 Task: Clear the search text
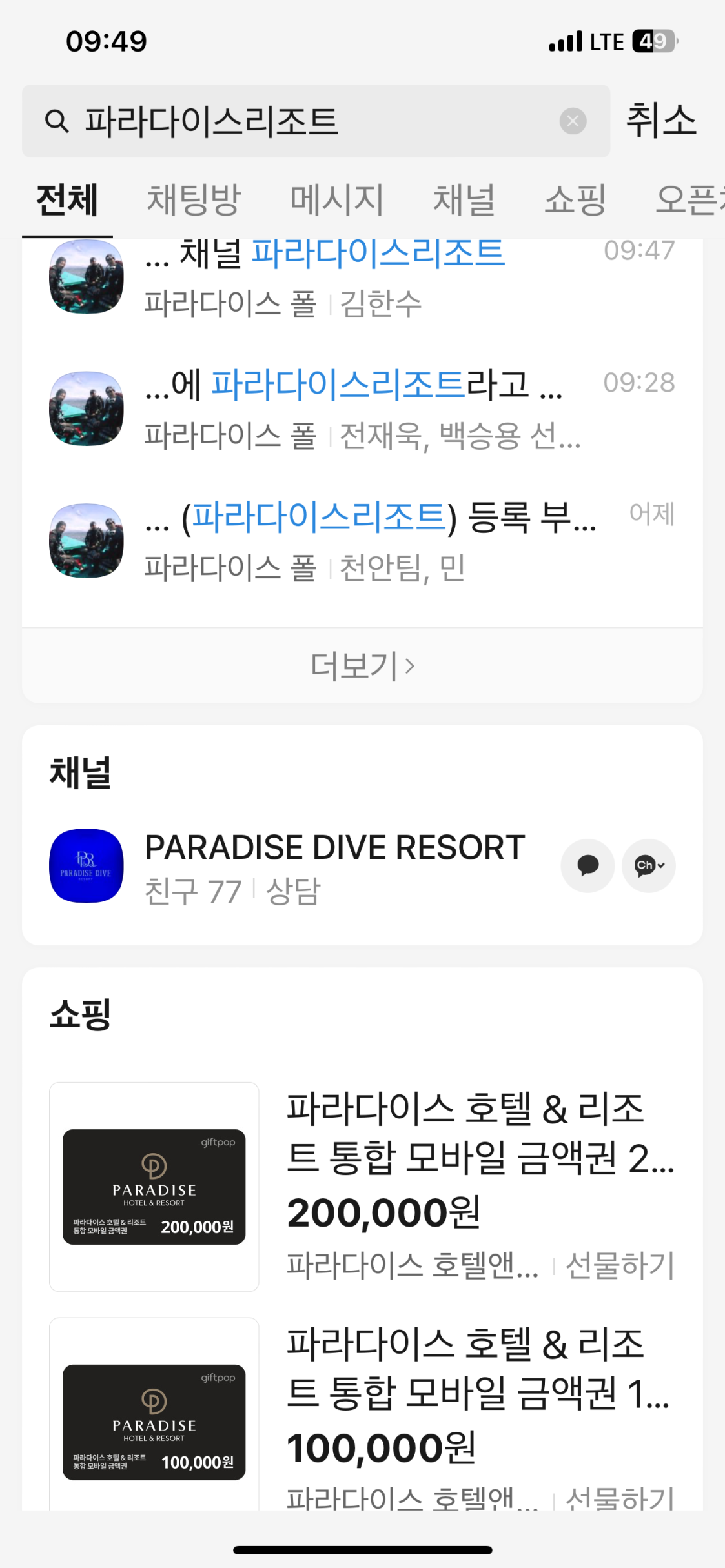pos(573,121)
